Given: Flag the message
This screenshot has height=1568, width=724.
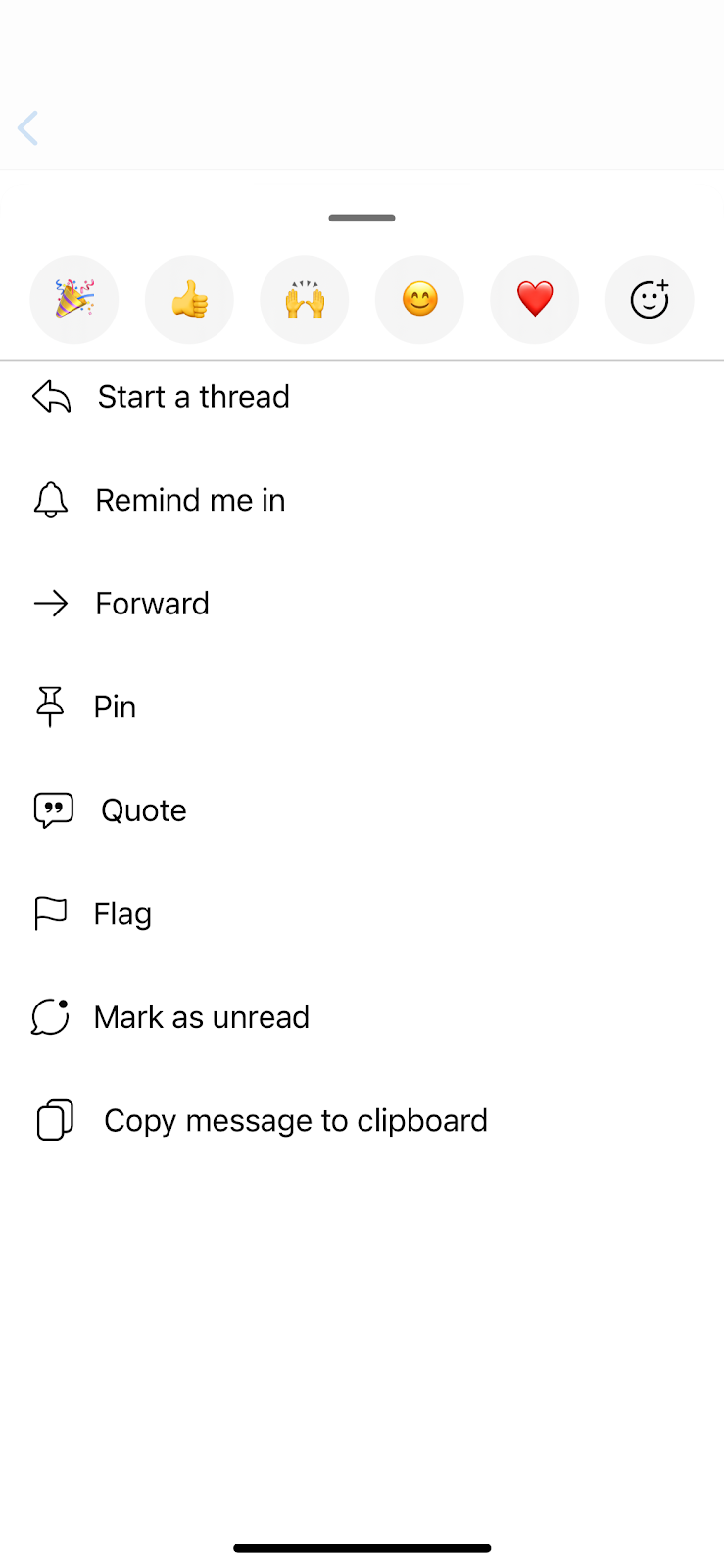Looking at the screenshot, I should pos(362,913).
